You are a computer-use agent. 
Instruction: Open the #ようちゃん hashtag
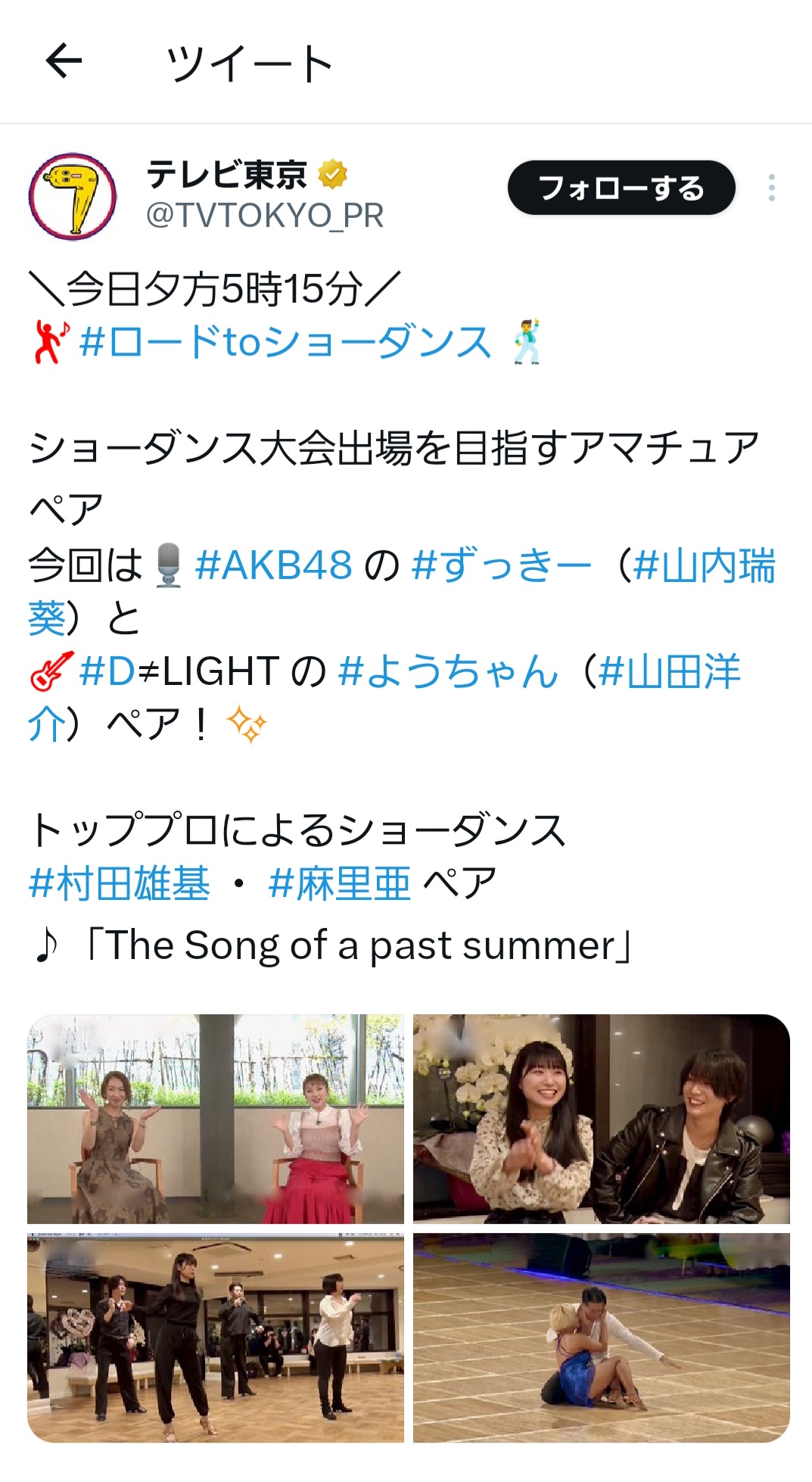pos(448,671)
